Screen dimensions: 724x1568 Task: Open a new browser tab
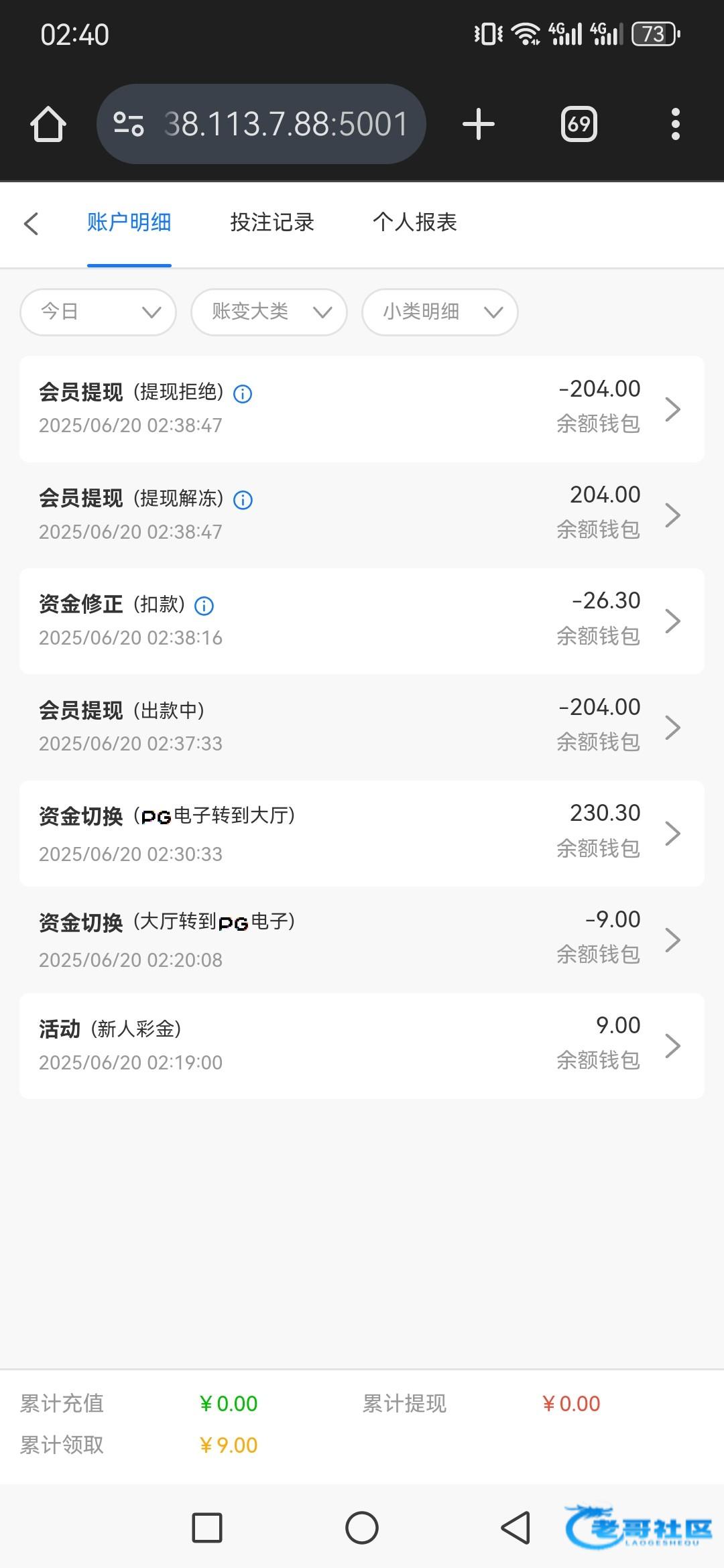point(479,125)
